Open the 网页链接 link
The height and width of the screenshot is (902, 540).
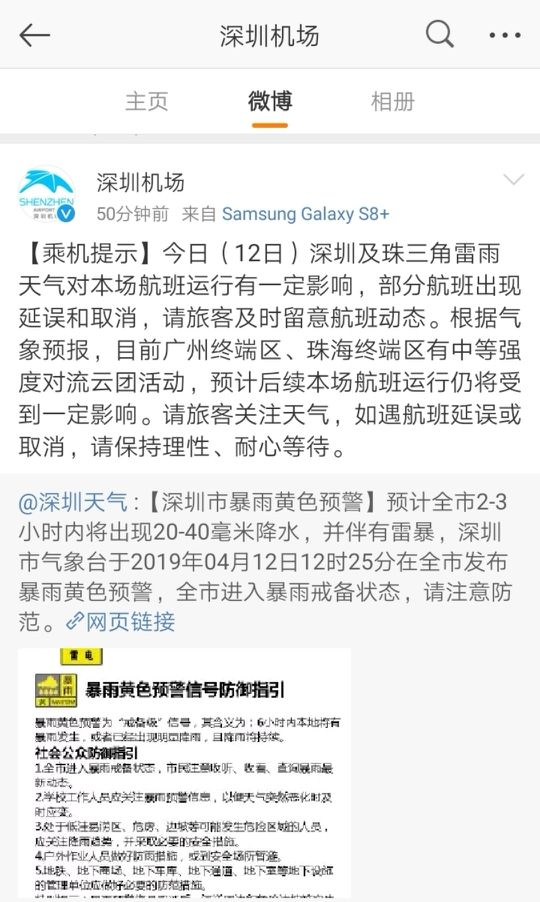tap(120, 622)
